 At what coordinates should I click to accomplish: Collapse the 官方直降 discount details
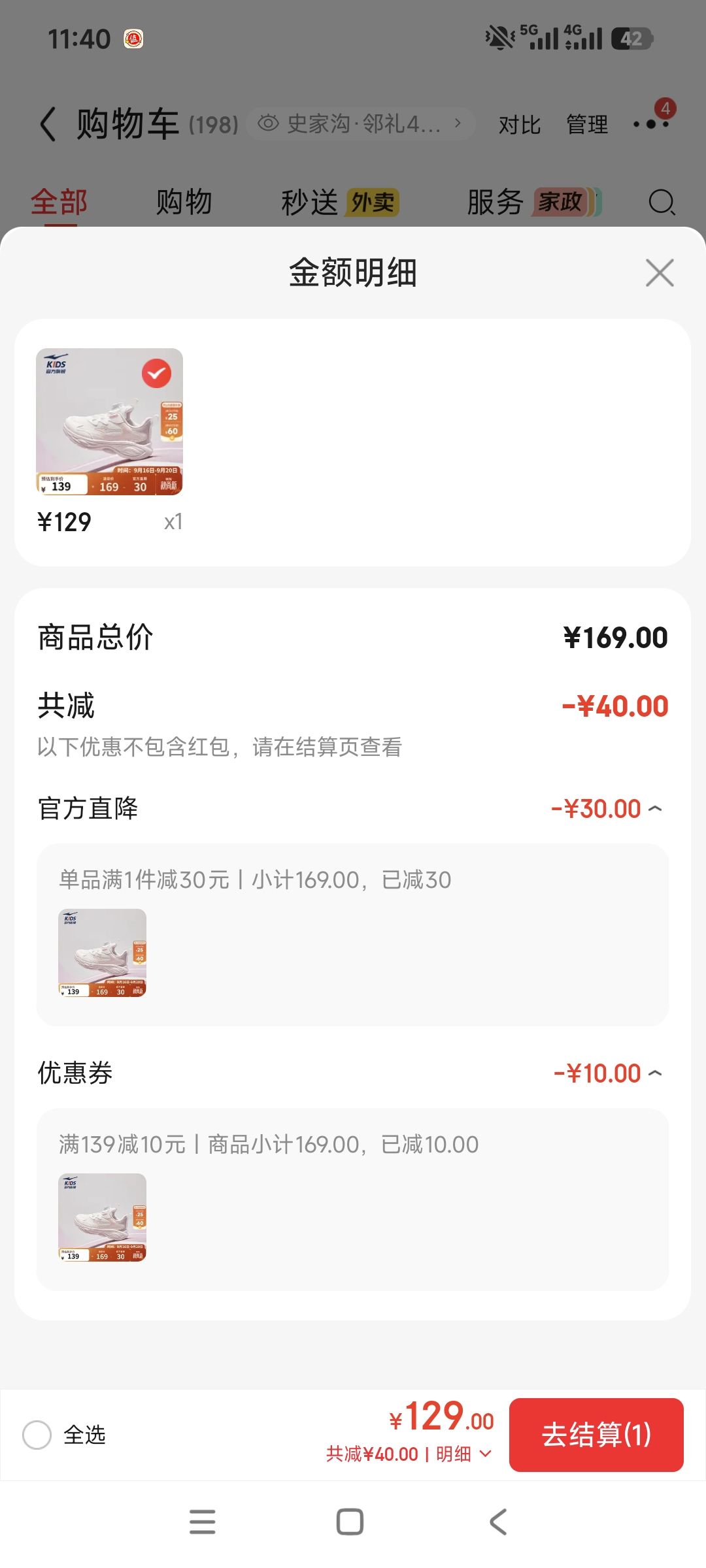pyautogui.click(x=655, y=809)
